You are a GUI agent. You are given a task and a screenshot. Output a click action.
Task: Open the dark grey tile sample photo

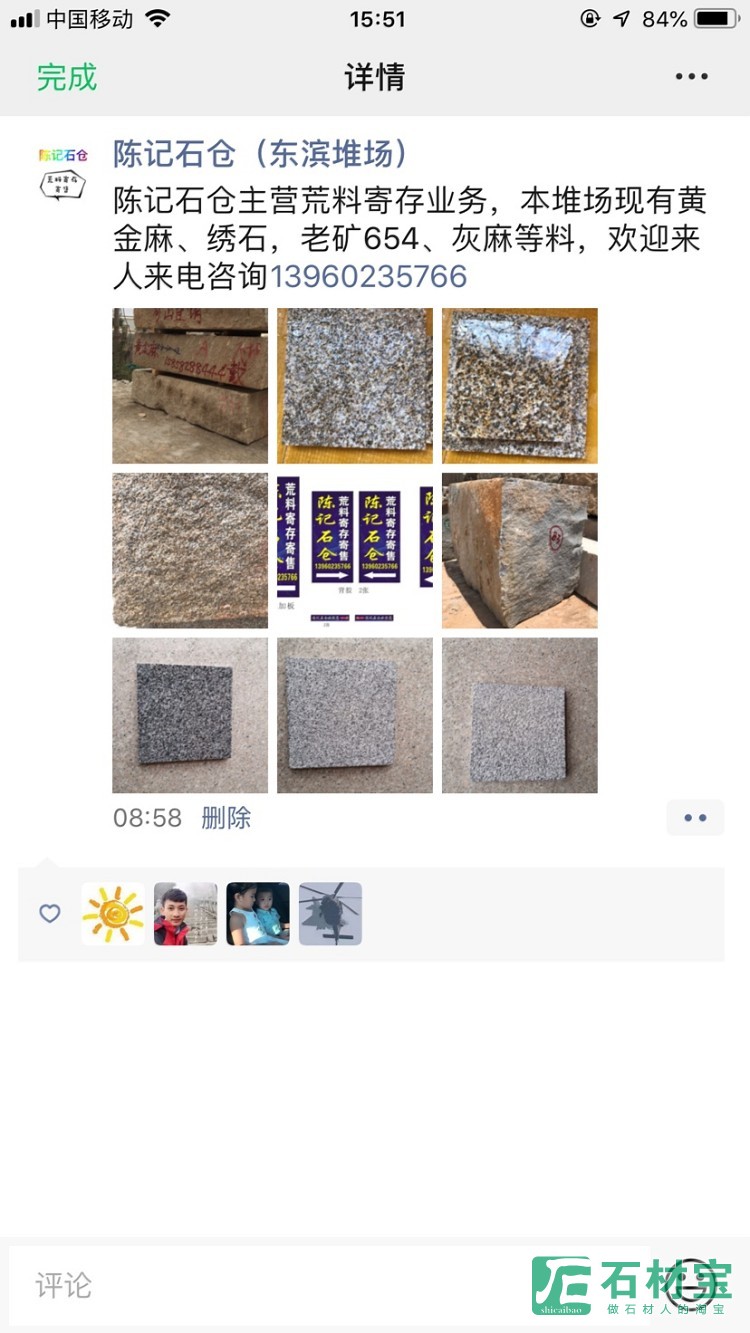tap(190, 715)
